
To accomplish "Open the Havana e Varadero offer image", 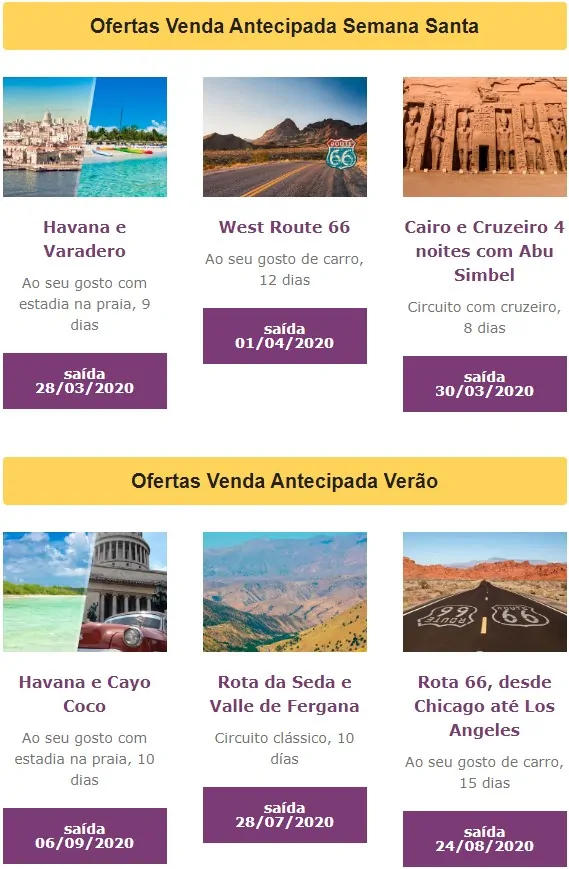I will (x=85, y=137).
